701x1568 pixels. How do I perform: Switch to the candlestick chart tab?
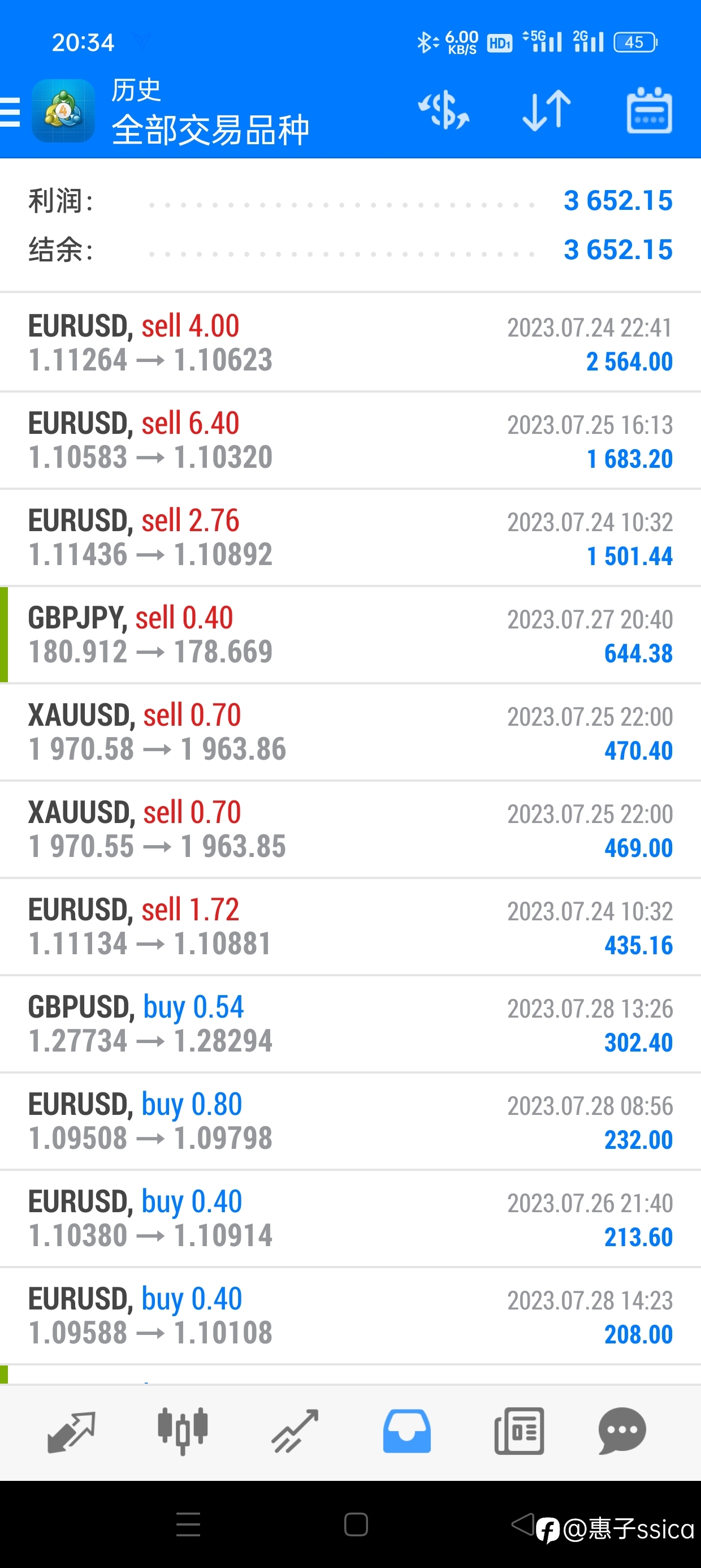click(x=183, y=1431)
